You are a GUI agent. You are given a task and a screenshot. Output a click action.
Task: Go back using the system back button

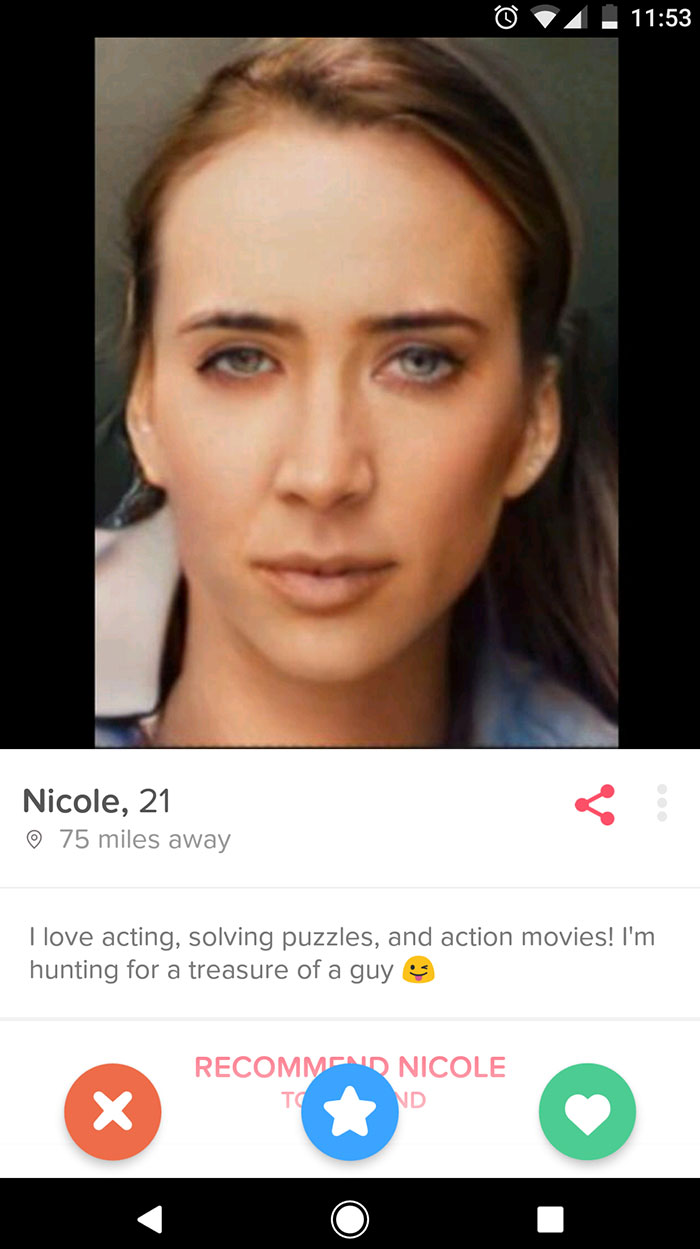[150, 1218]
